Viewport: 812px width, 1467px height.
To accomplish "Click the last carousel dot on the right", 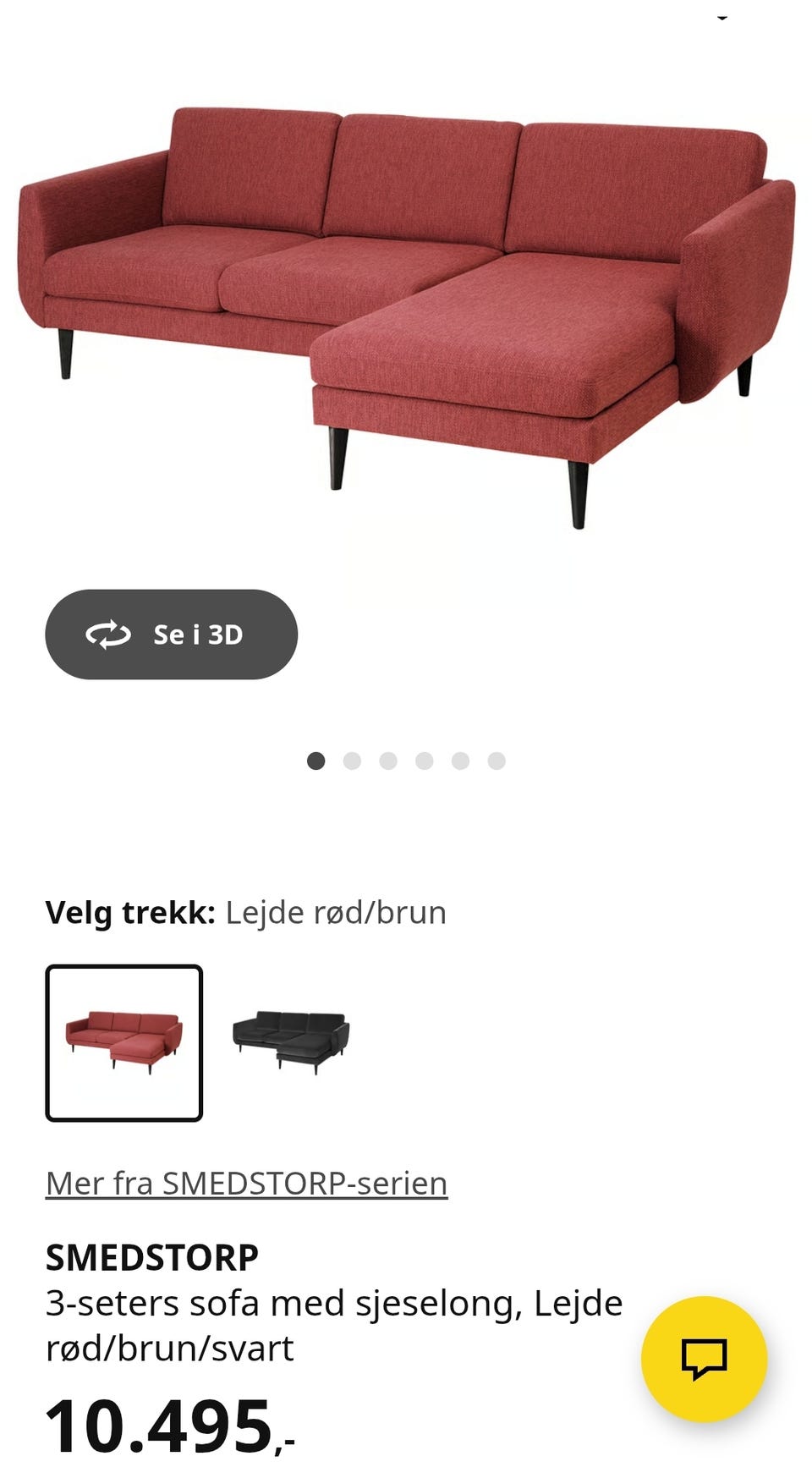I will pyautogui.click(x=495, y=760).
